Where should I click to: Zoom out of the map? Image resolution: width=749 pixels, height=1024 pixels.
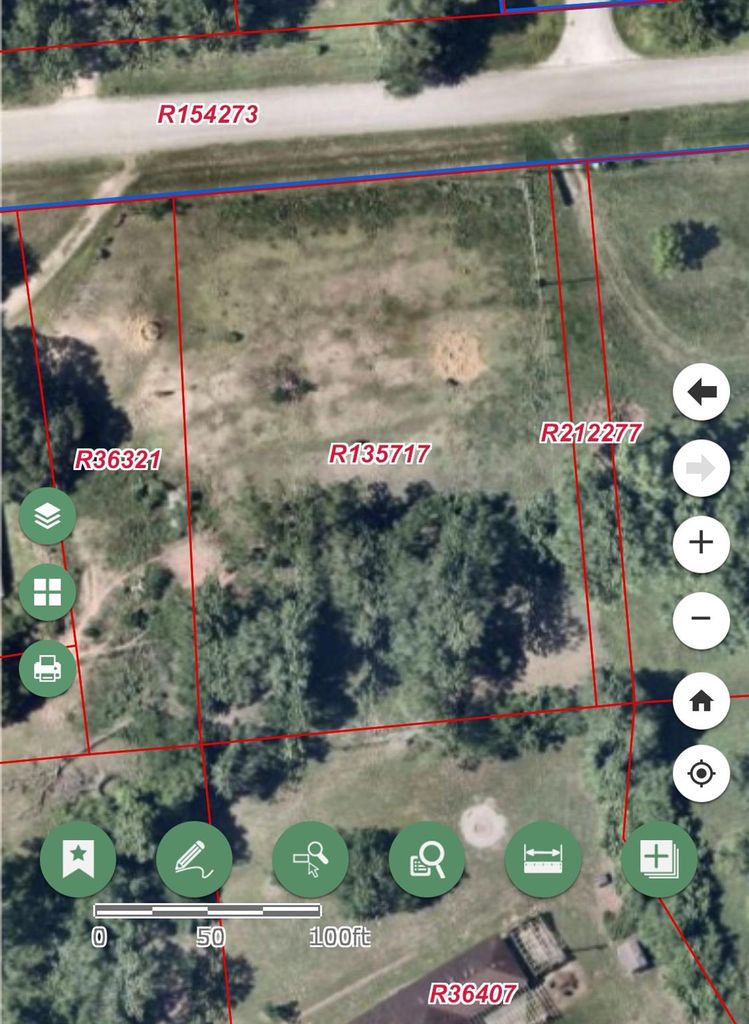(701, 619)
